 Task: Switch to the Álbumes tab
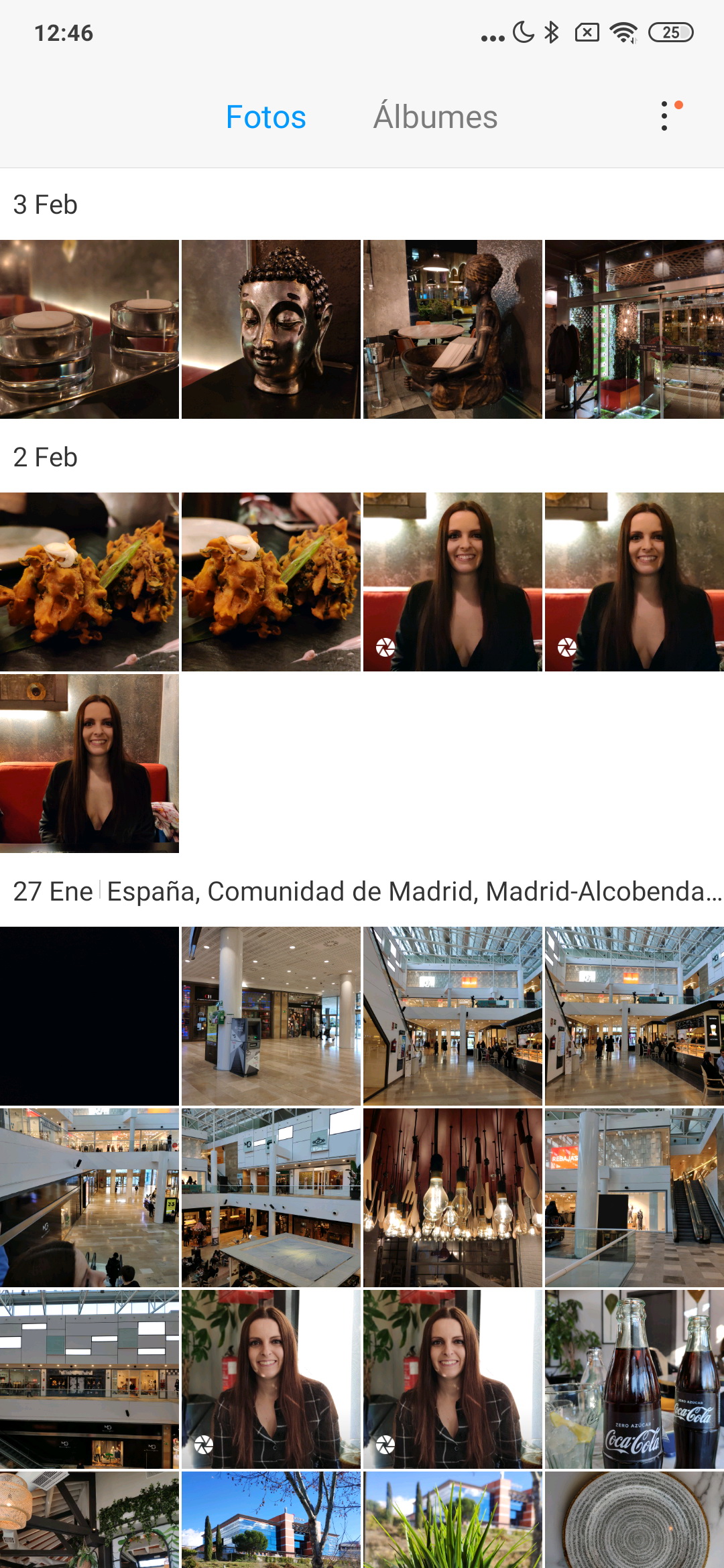[x=435, y=117]
